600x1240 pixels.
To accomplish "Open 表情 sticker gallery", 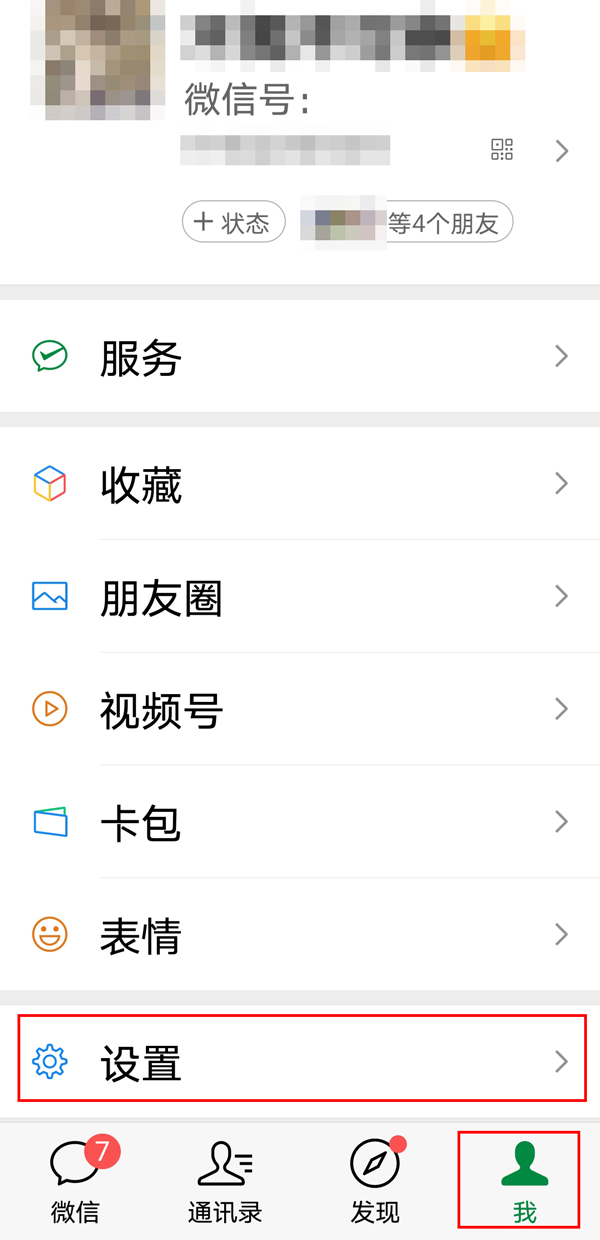I will (x=300, y=935).
